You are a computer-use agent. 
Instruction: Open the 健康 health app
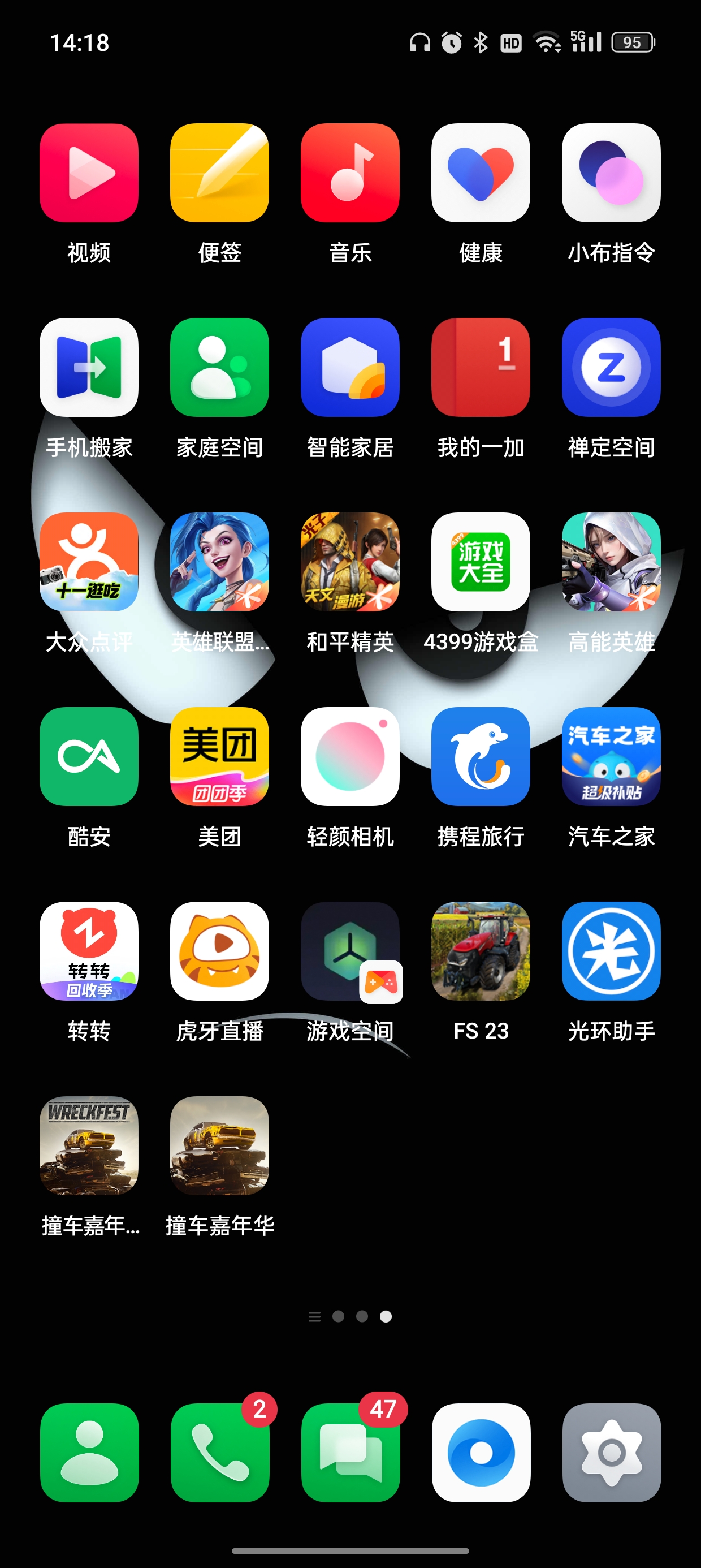tap(480, 173)
